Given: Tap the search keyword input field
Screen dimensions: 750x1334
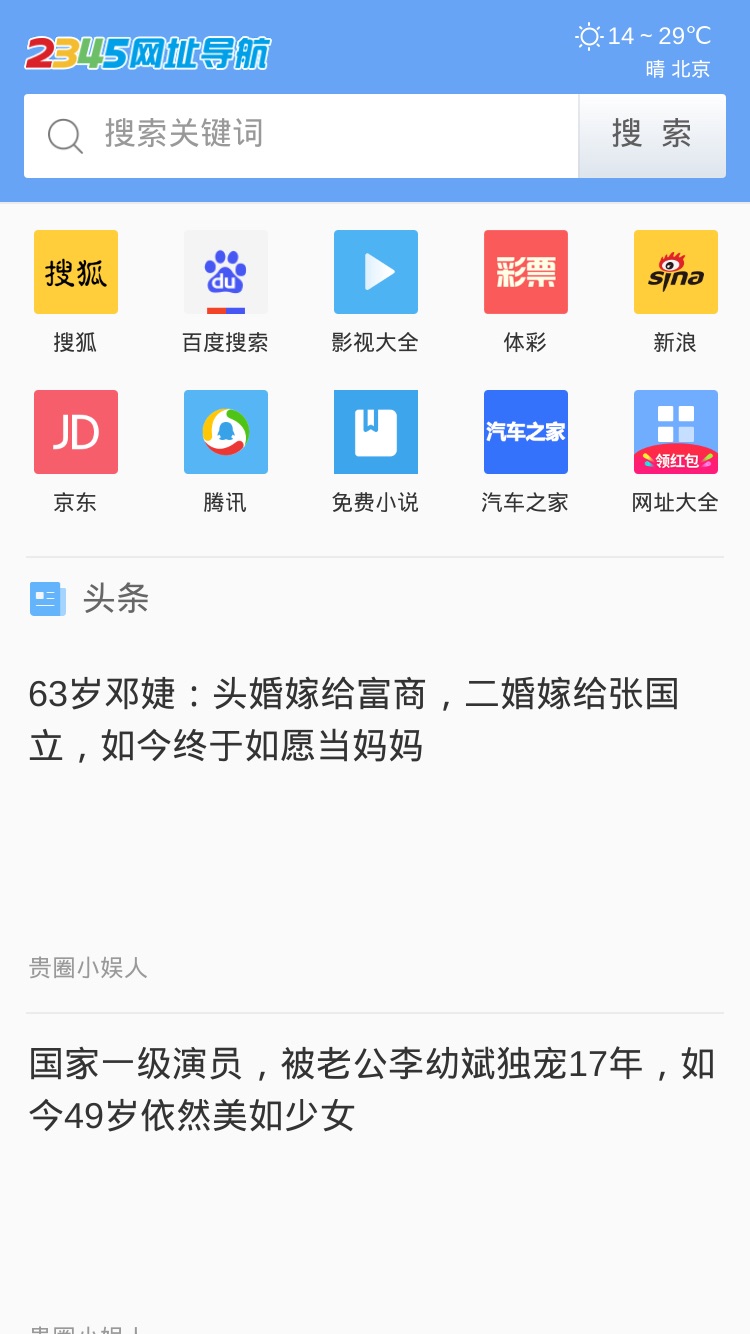Looking at the screenshot, I should coord(301,136).
